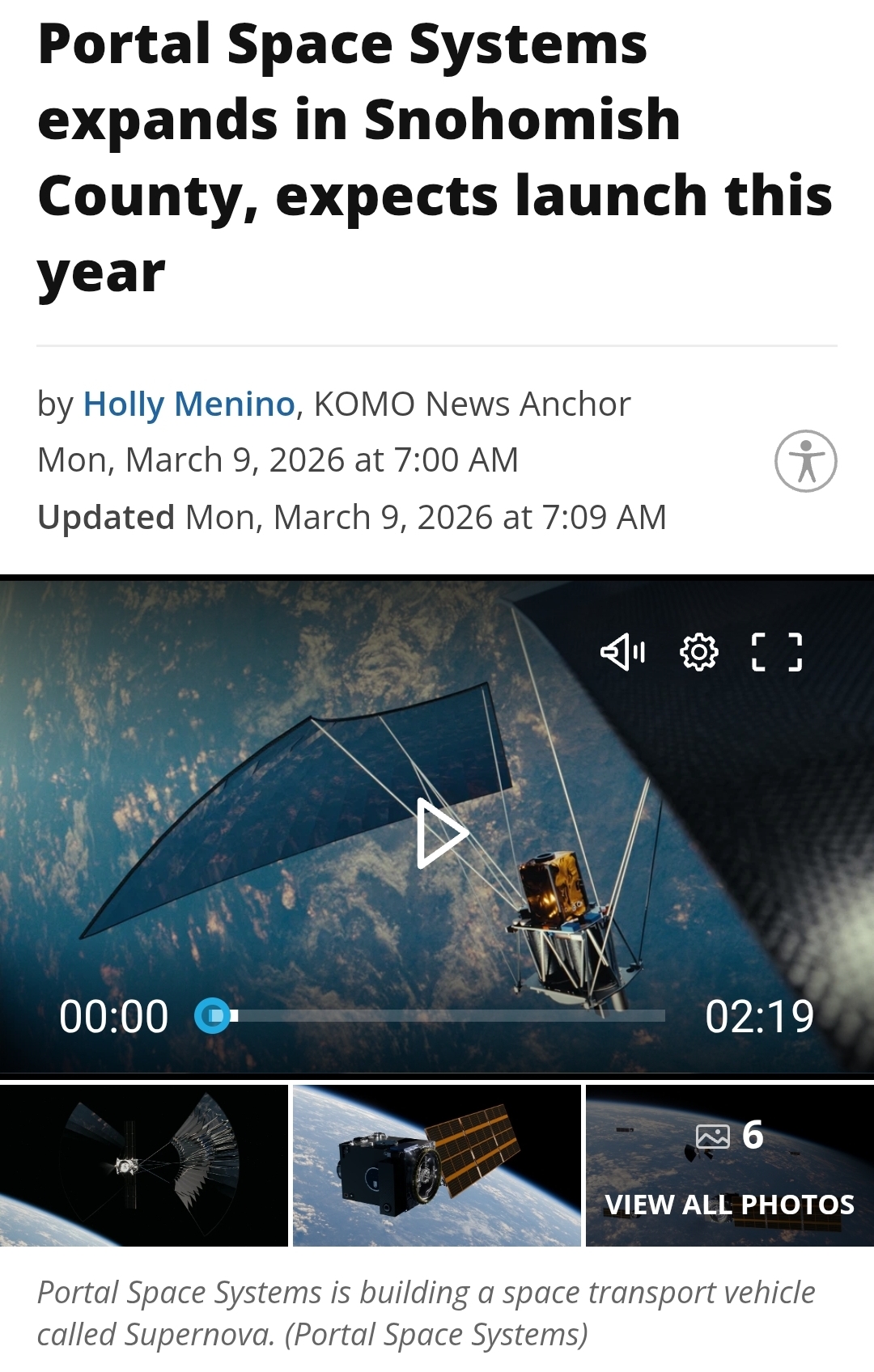Open the solar panel satellite photo thumbnail

point(437,1165)
